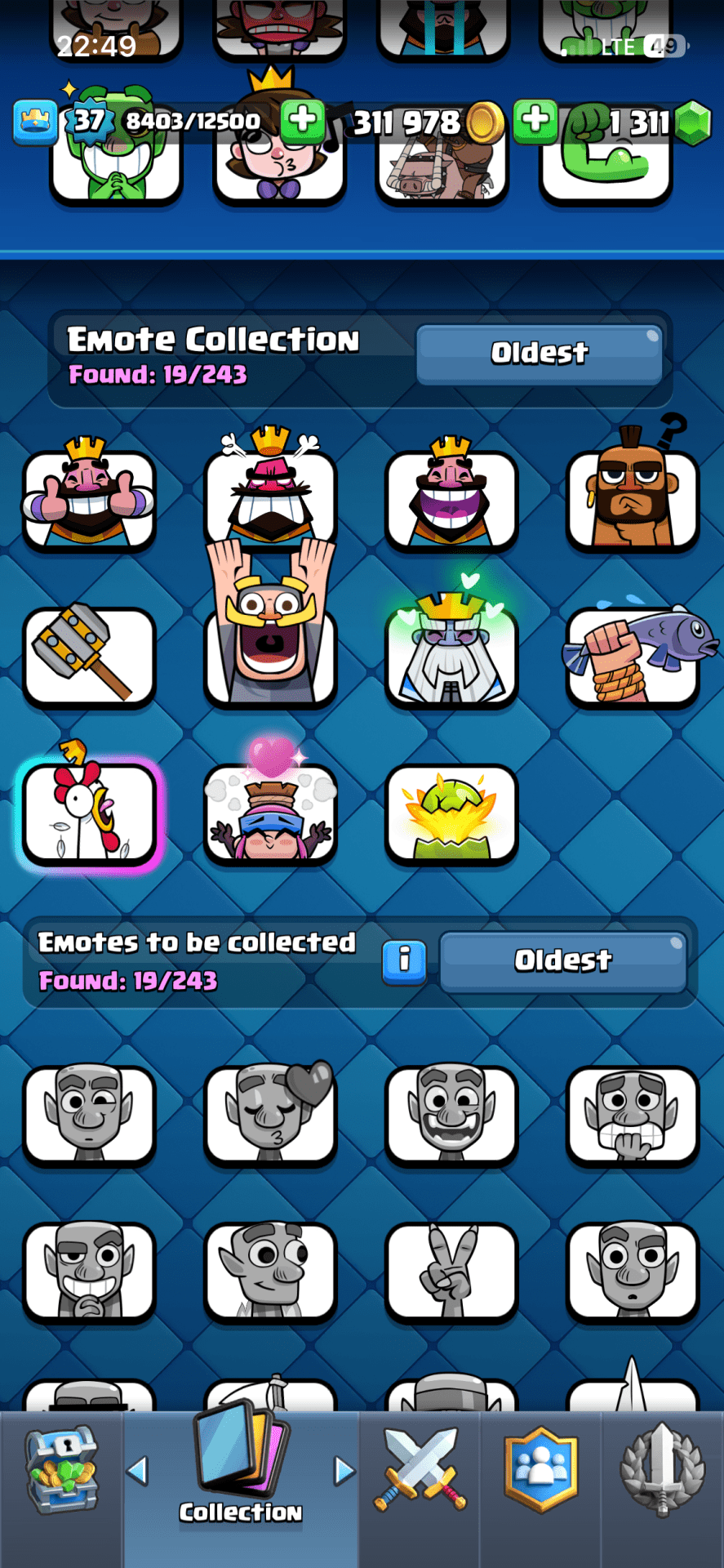
Task: Pick the highlighted chicken emote
Action: pos(89,811)
